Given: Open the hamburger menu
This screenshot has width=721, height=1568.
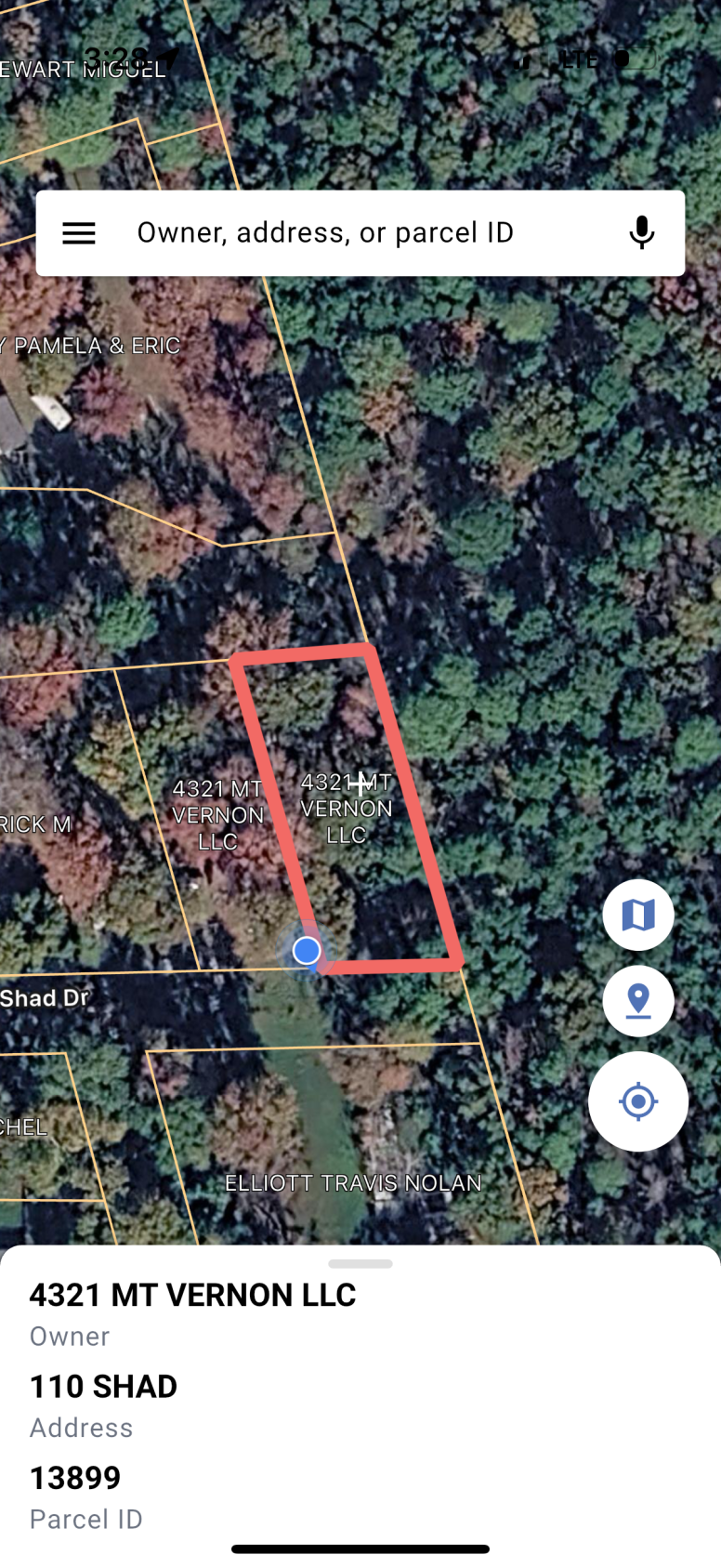Looking at the screenshot, I should (x=79, y=233).
